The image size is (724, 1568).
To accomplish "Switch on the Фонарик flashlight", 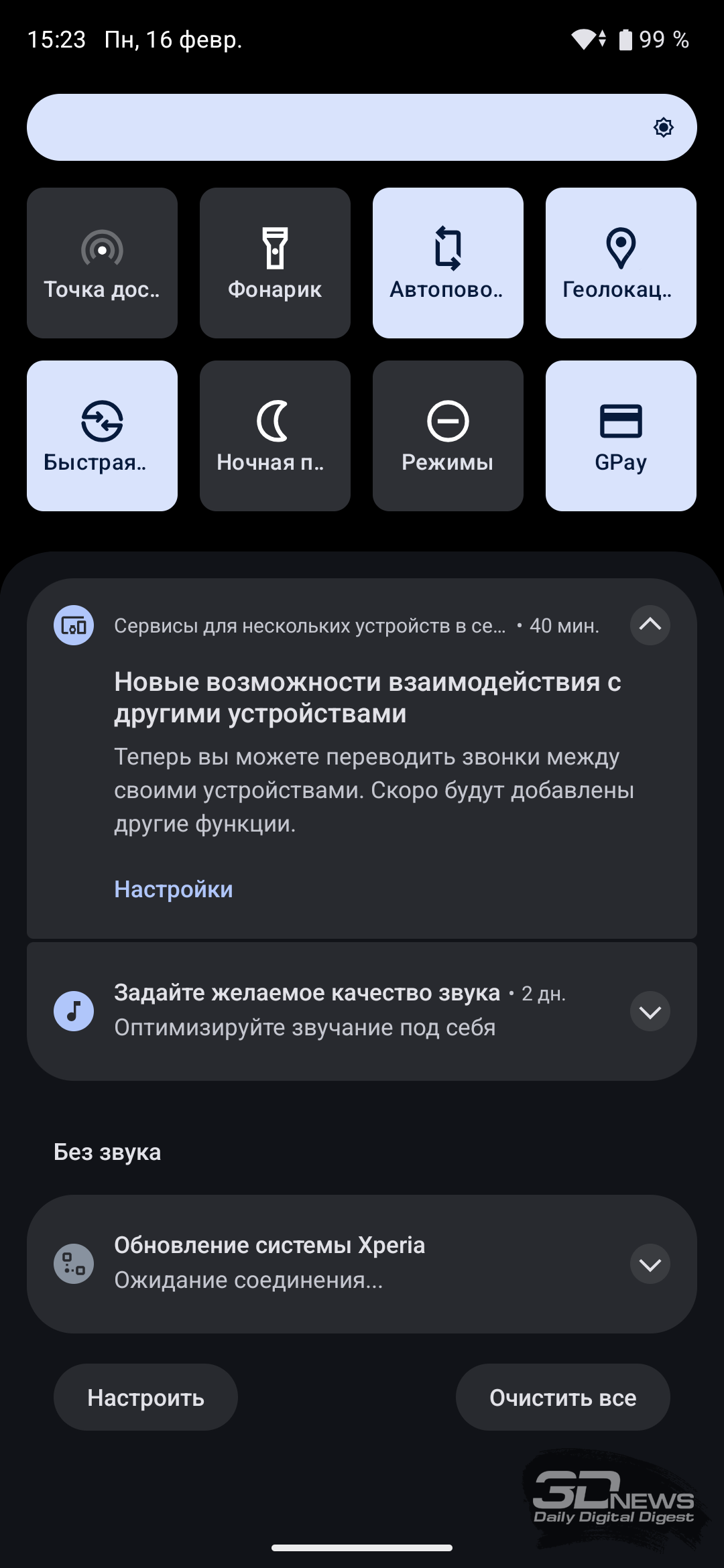I will (x=275, y=263).
